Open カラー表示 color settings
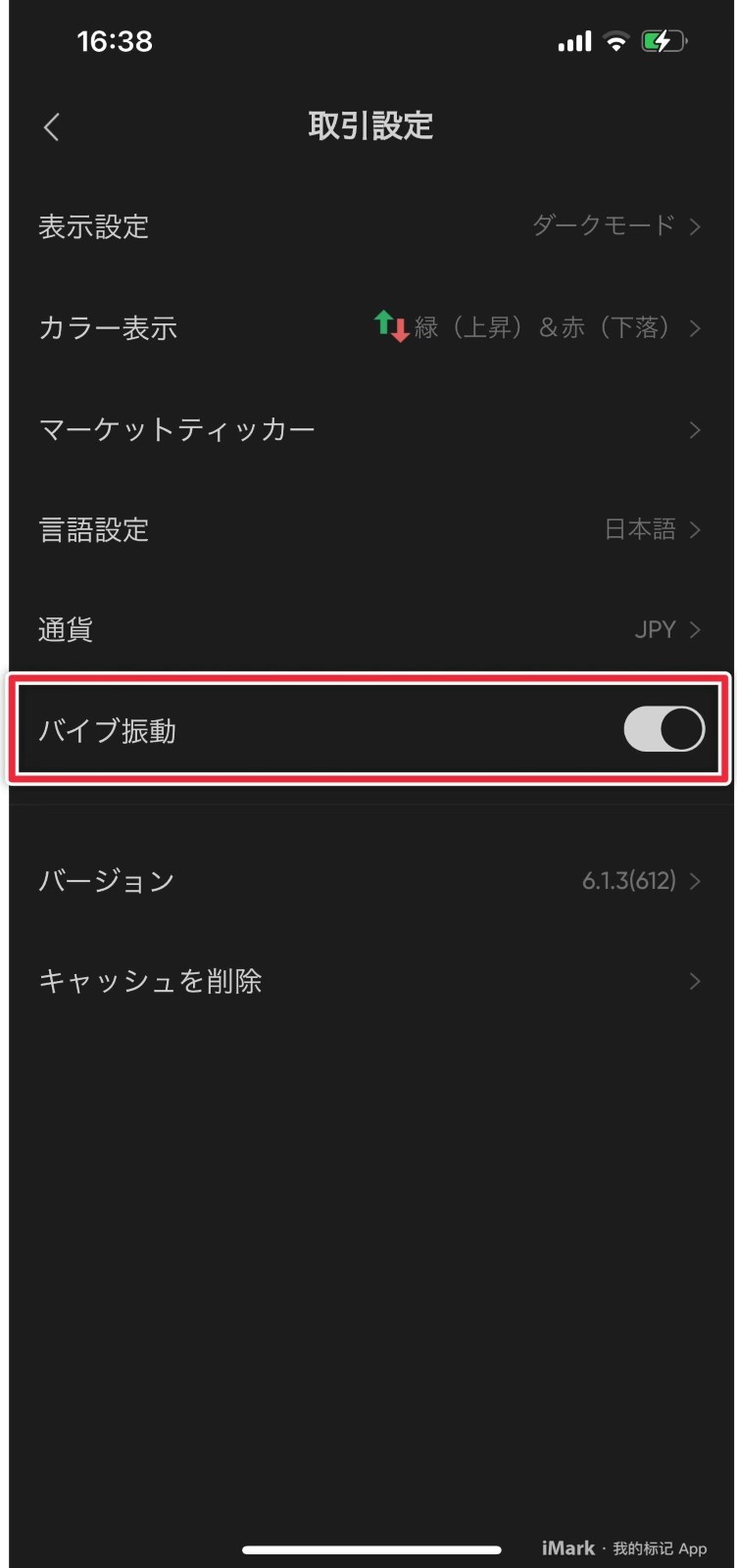Image resolution: width=737 pixels, height=1568 pixels. (368, 327)
